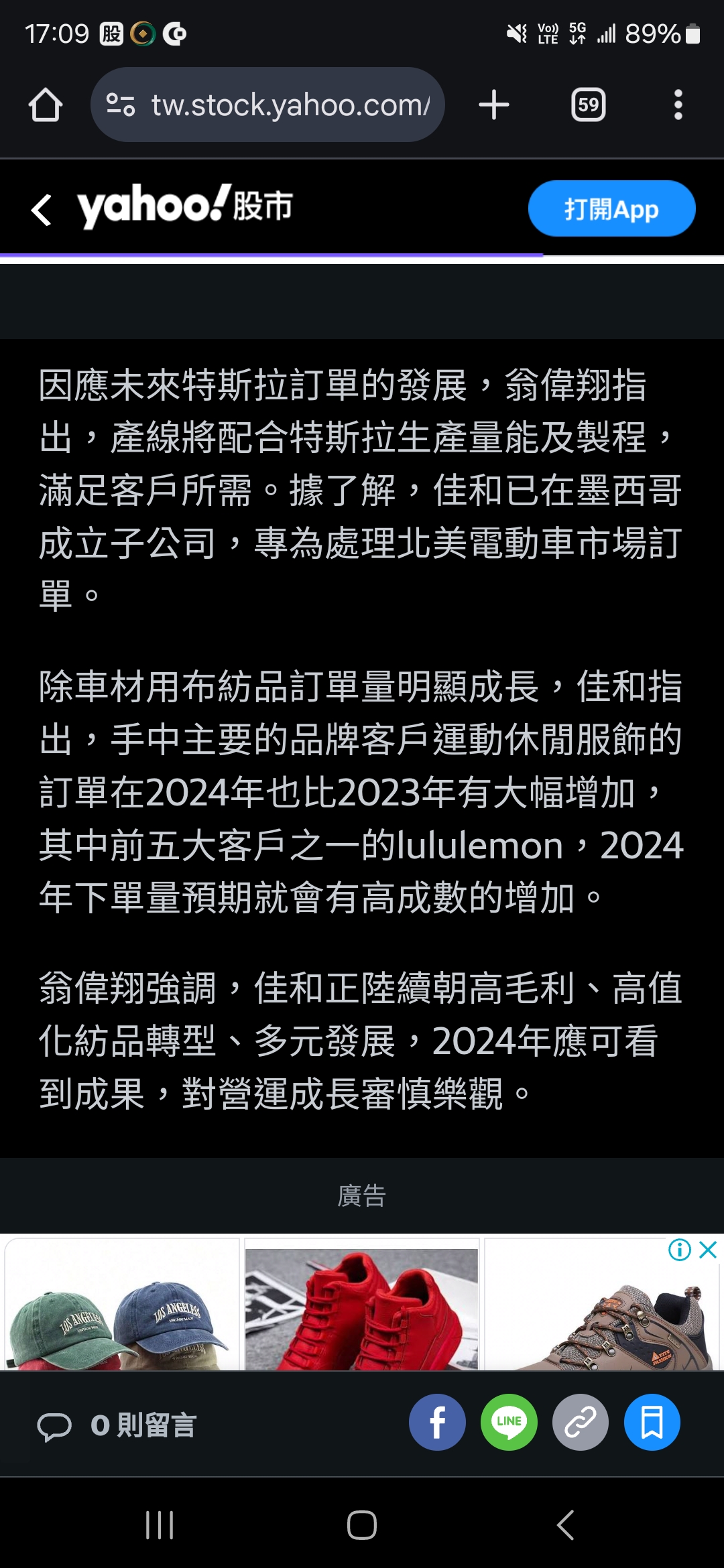Copy the article link
The height and width of the screenshot is (1568, 724).
[x=580, y=1423]
